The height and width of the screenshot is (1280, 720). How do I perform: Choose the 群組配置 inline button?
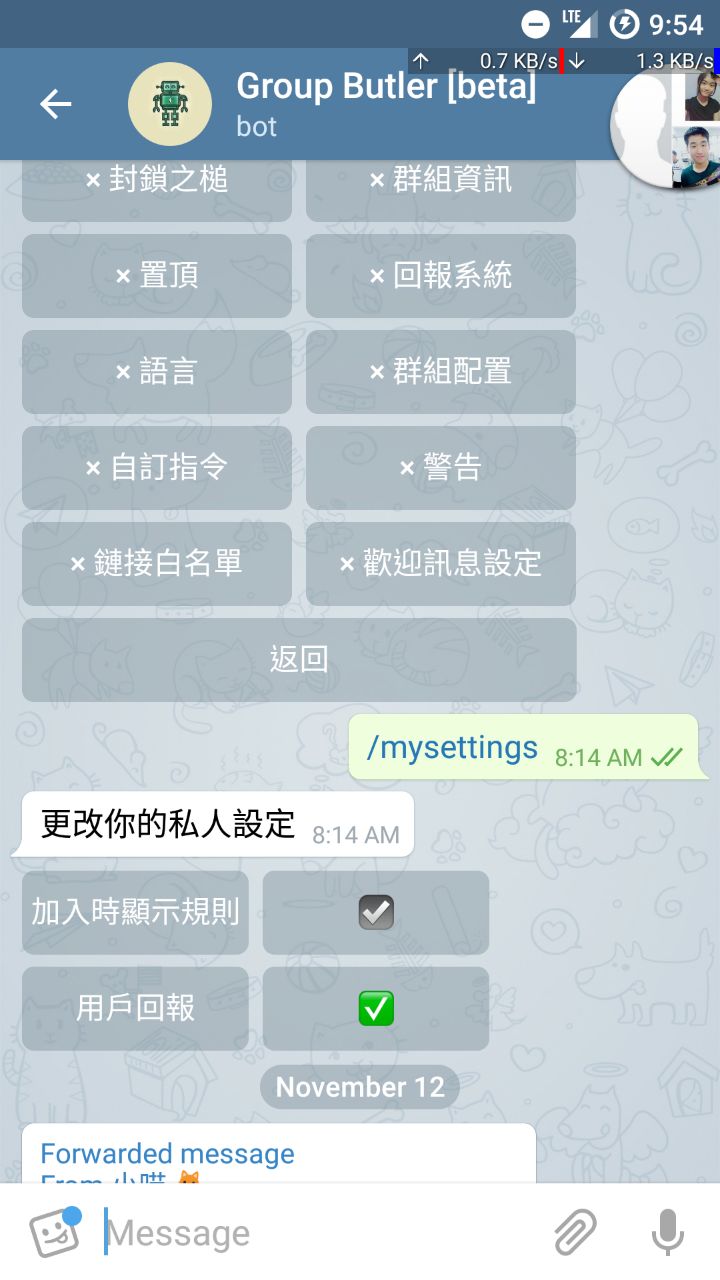point(441,372)
